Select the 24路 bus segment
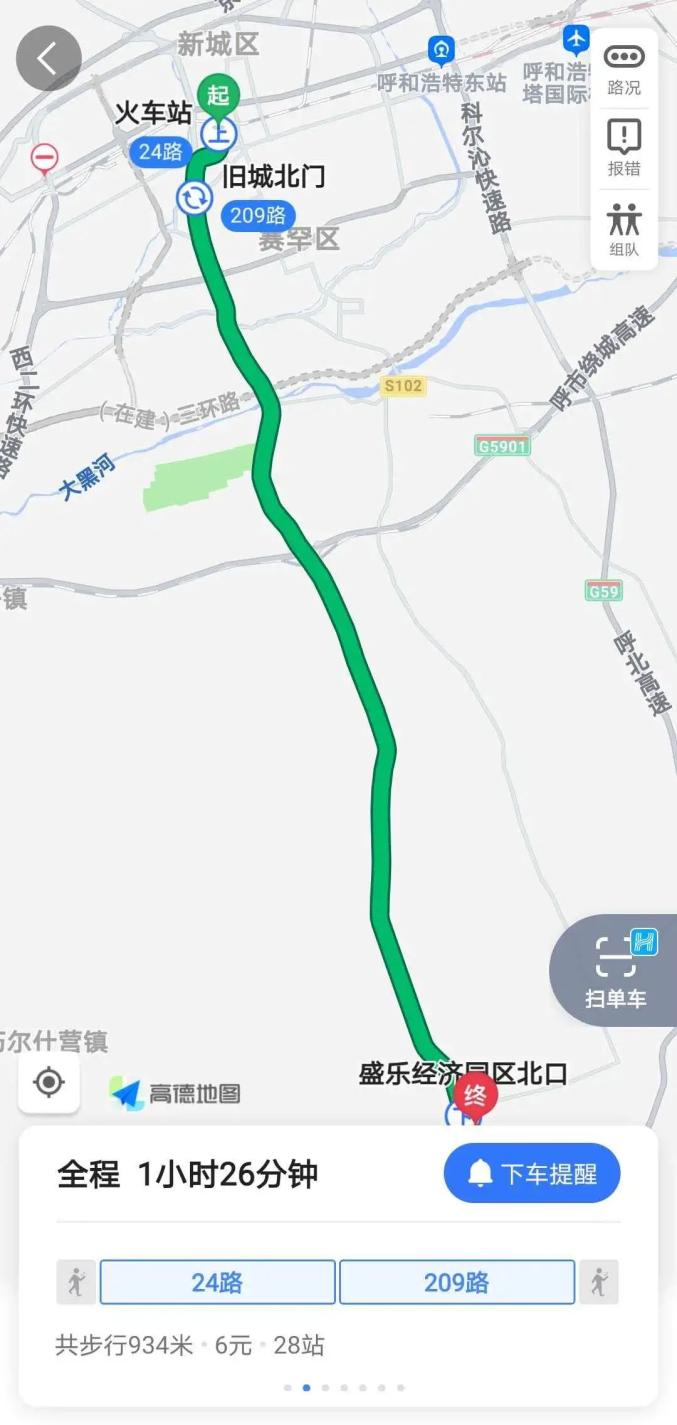 click(217, 1282)
